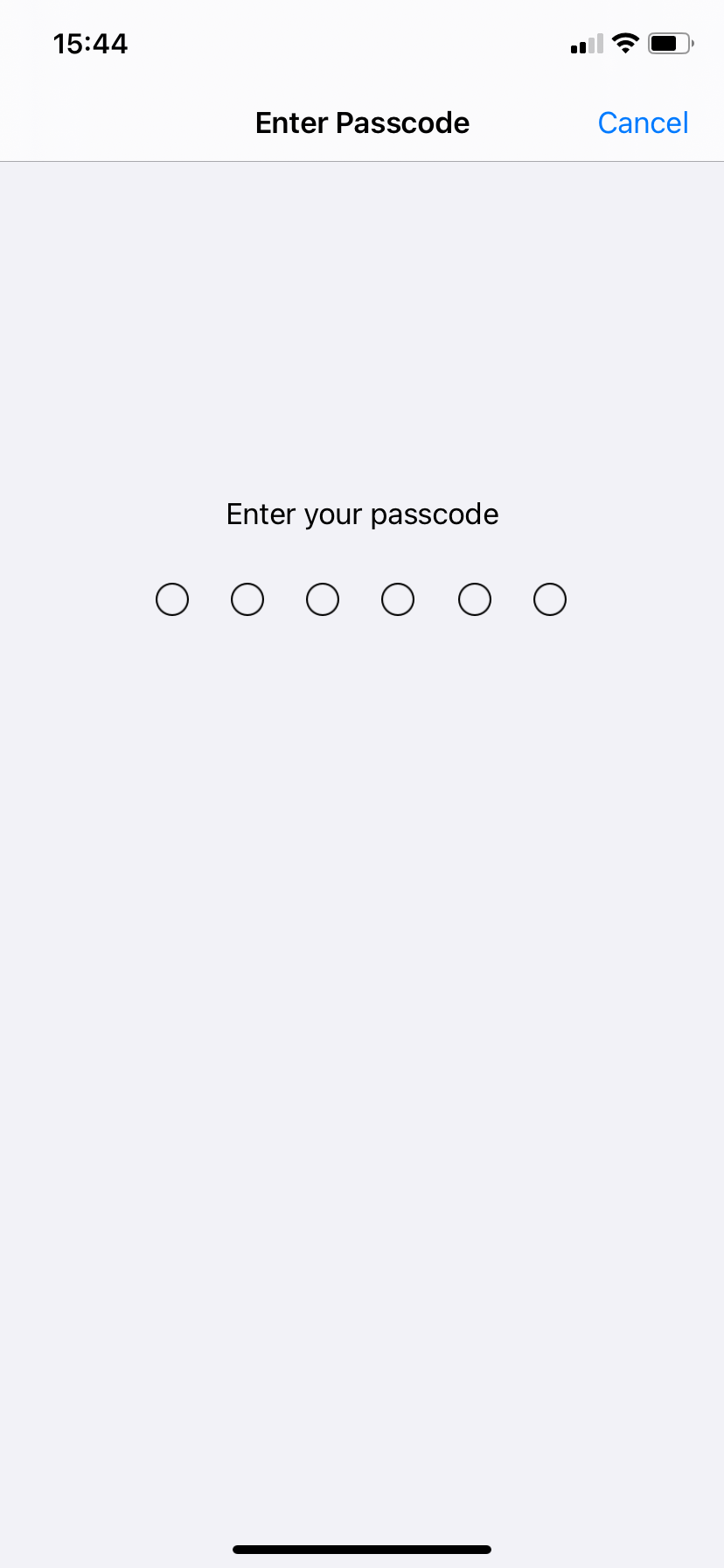The width and height of the screenshot is (724, 1568).
Task: Click the Enter Passcode title
Action: pyautogui.click(x=362, y=122)
